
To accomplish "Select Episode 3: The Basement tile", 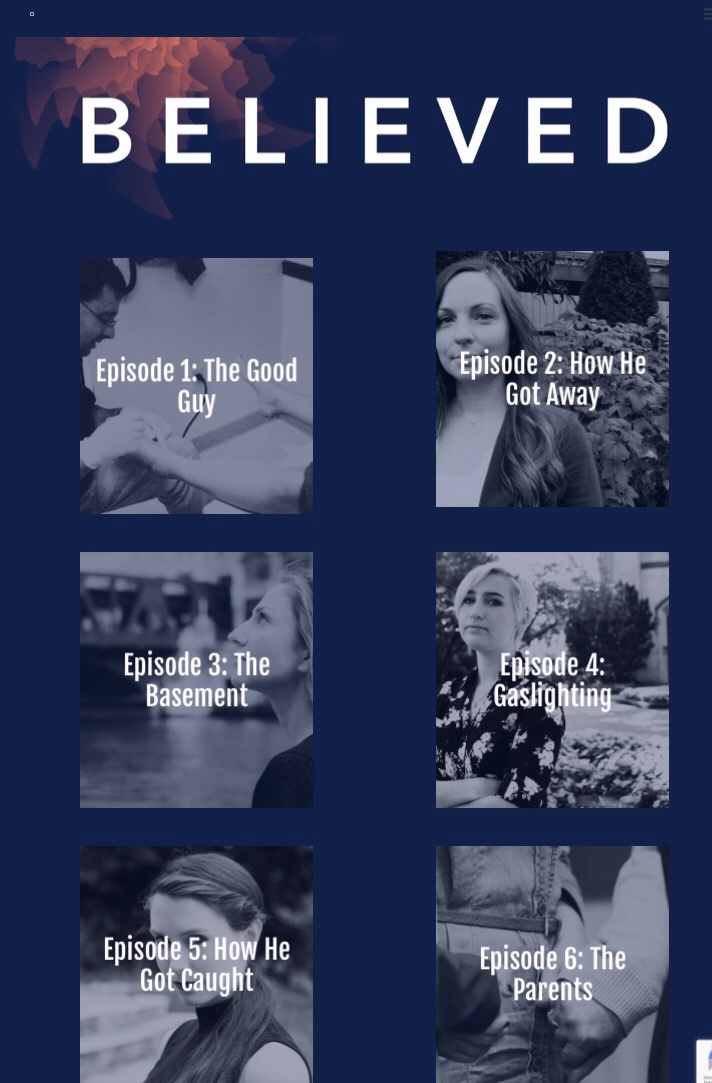I will 196,680.
